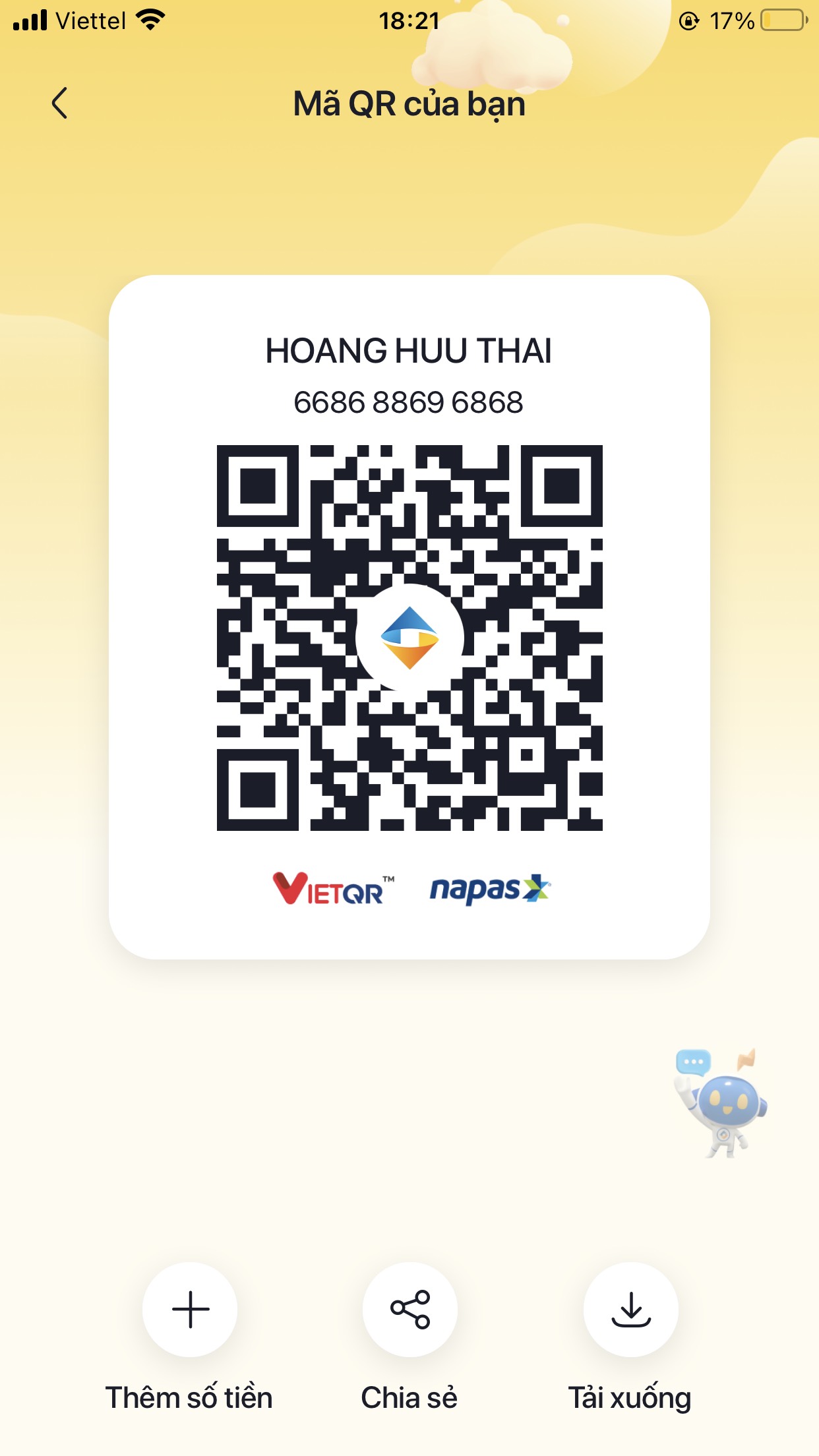Screen dimensions: 819x1456
Task: Tap the Thêm số tiền plus button
Action: 190,1310
